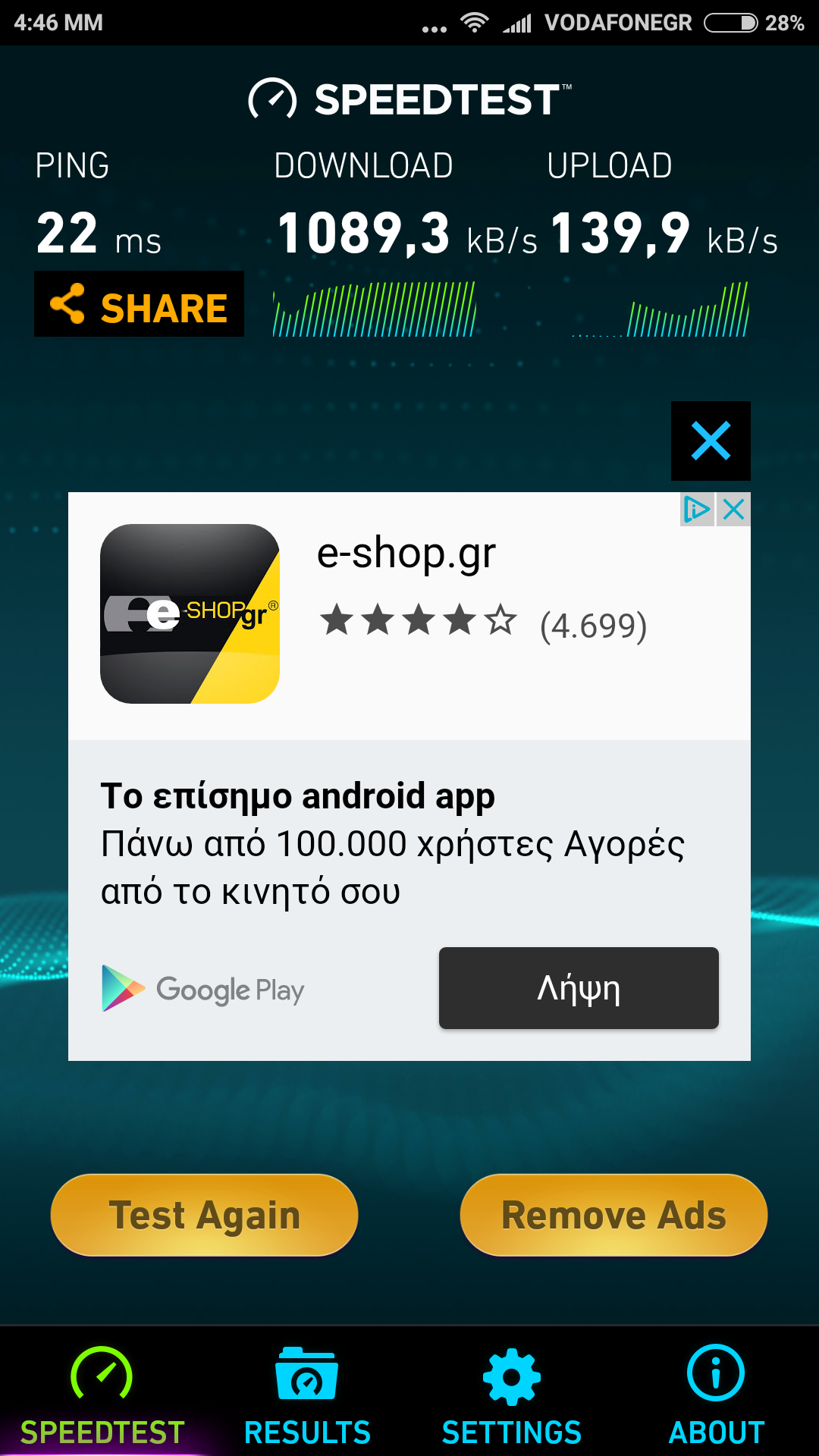The width and height of the screenshot is (819, 1456).
Task: Tap the small AdChoices info icon
Action: pyautogui.click(x=696, y=510)
